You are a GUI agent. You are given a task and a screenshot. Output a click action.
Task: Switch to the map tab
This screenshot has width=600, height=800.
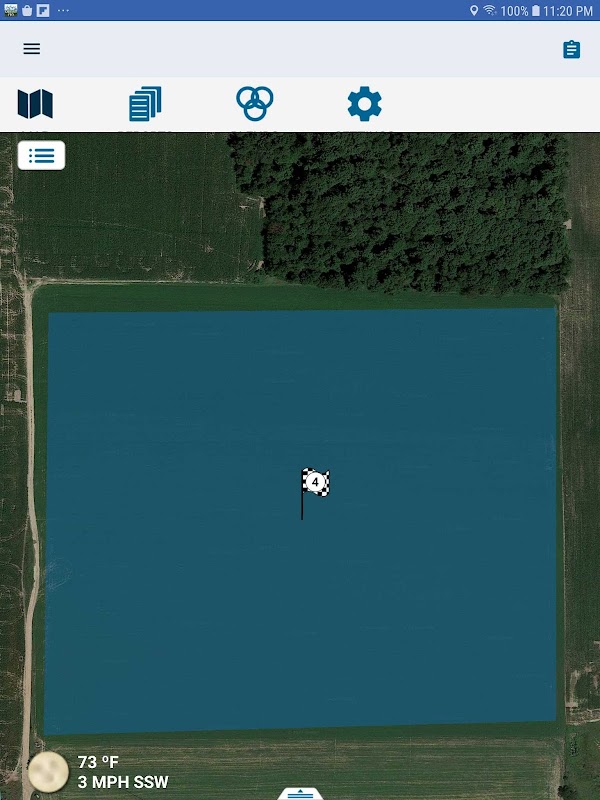pos(35,104)
